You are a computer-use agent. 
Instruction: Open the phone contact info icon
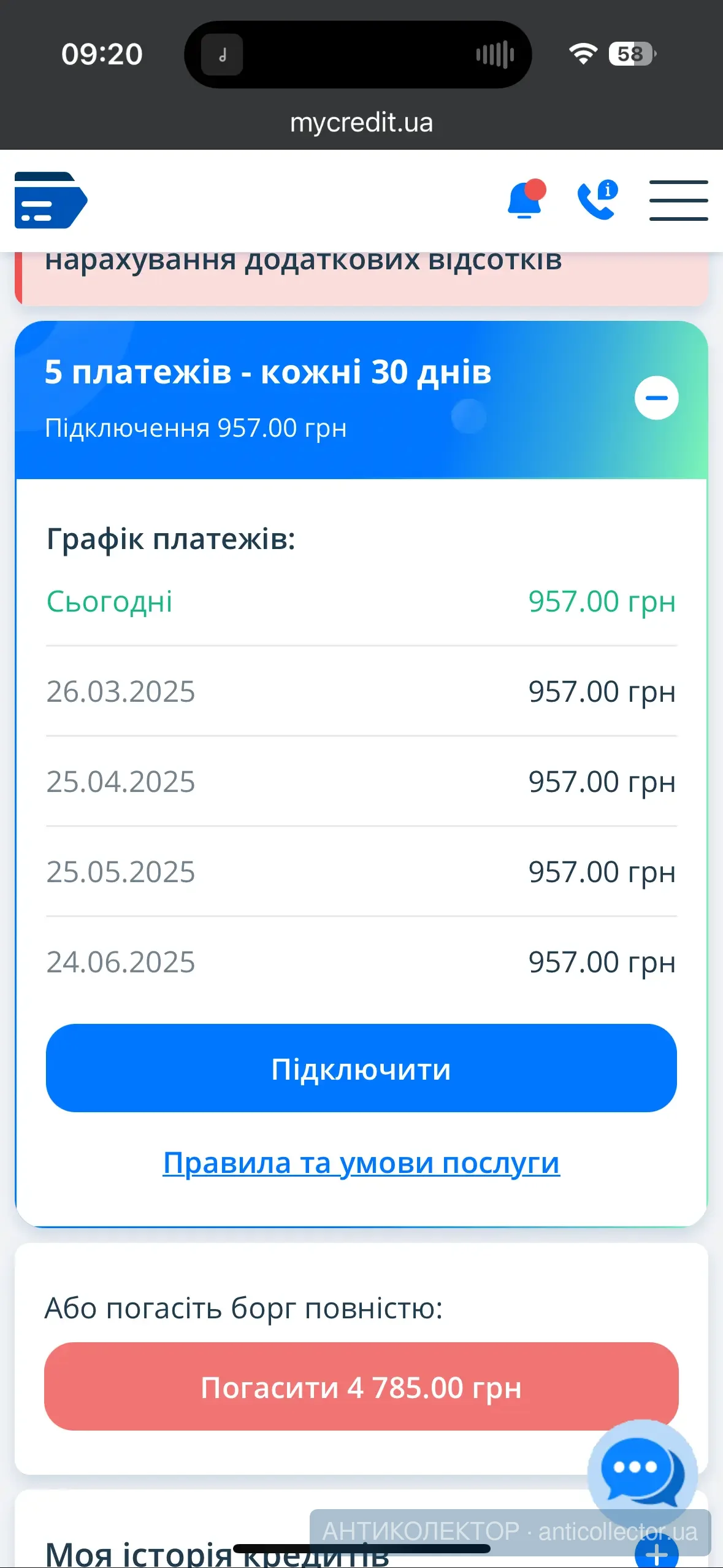click(x=597, y=200)
